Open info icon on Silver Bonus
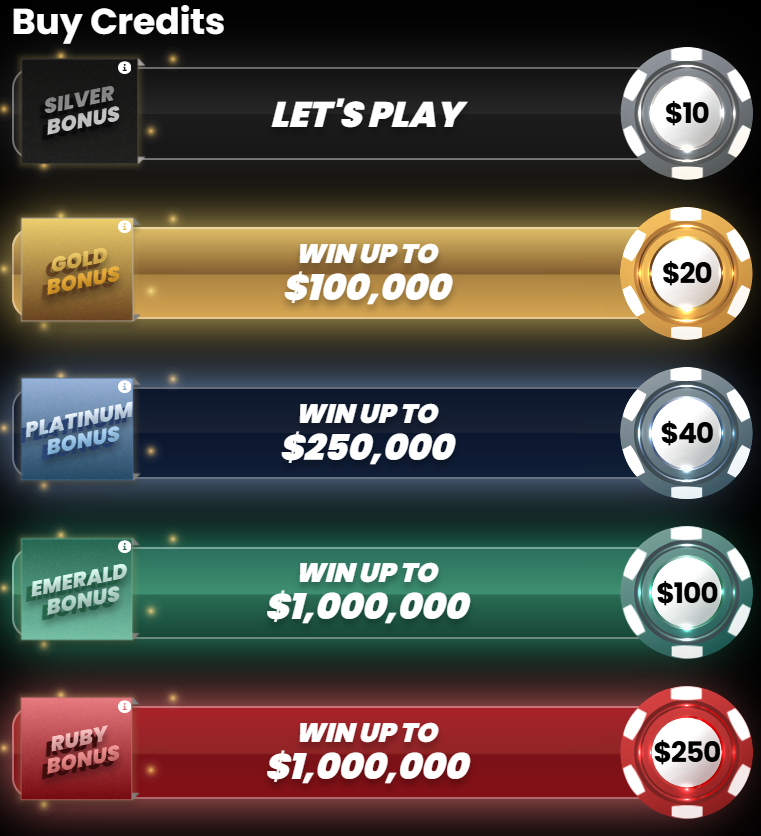761x836 pixels. [x=124, y=68]
